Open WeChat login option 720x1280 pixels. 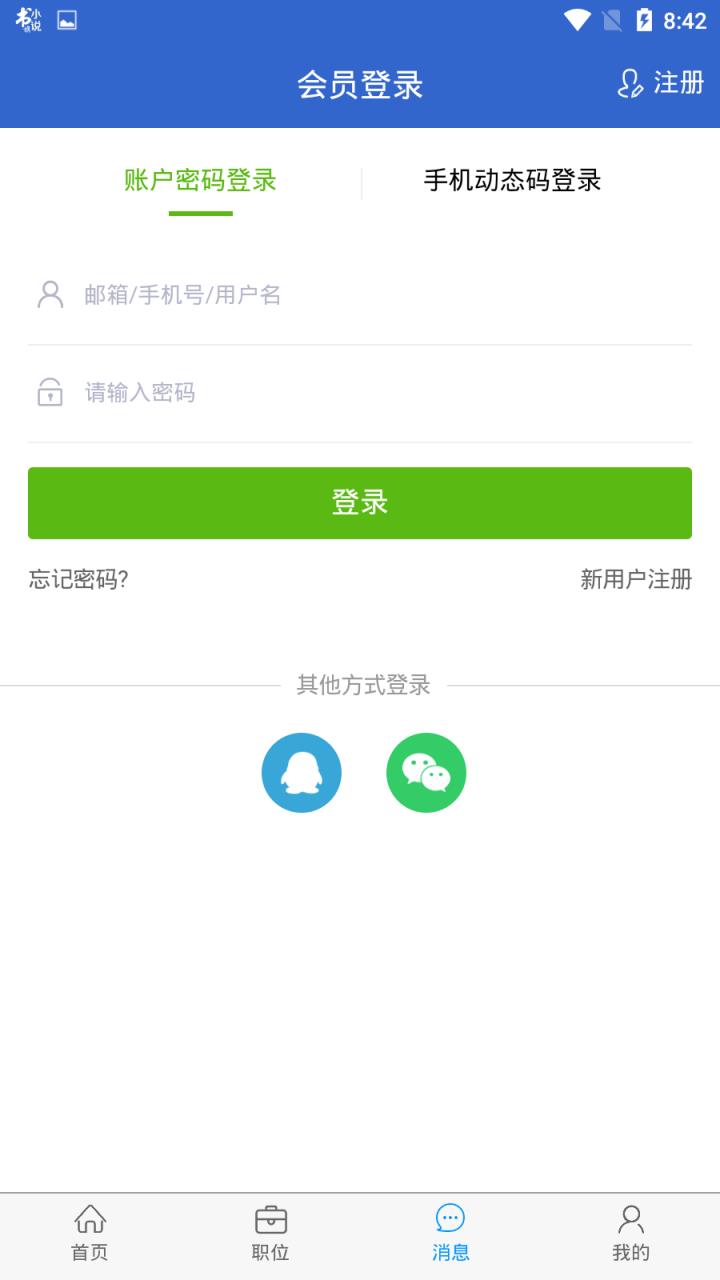(426, 772)
